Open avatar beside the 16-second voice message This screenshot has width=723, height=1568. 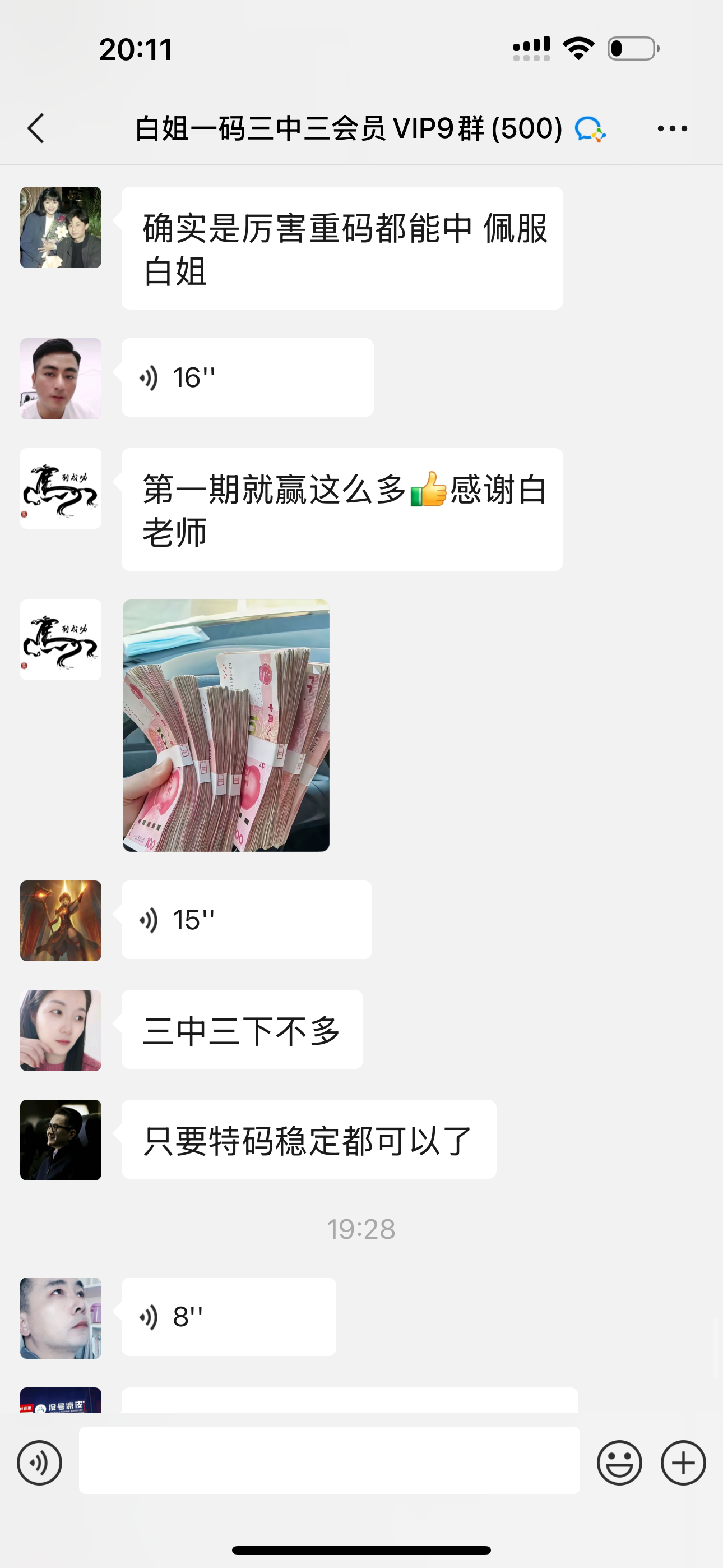click(61, 379)
